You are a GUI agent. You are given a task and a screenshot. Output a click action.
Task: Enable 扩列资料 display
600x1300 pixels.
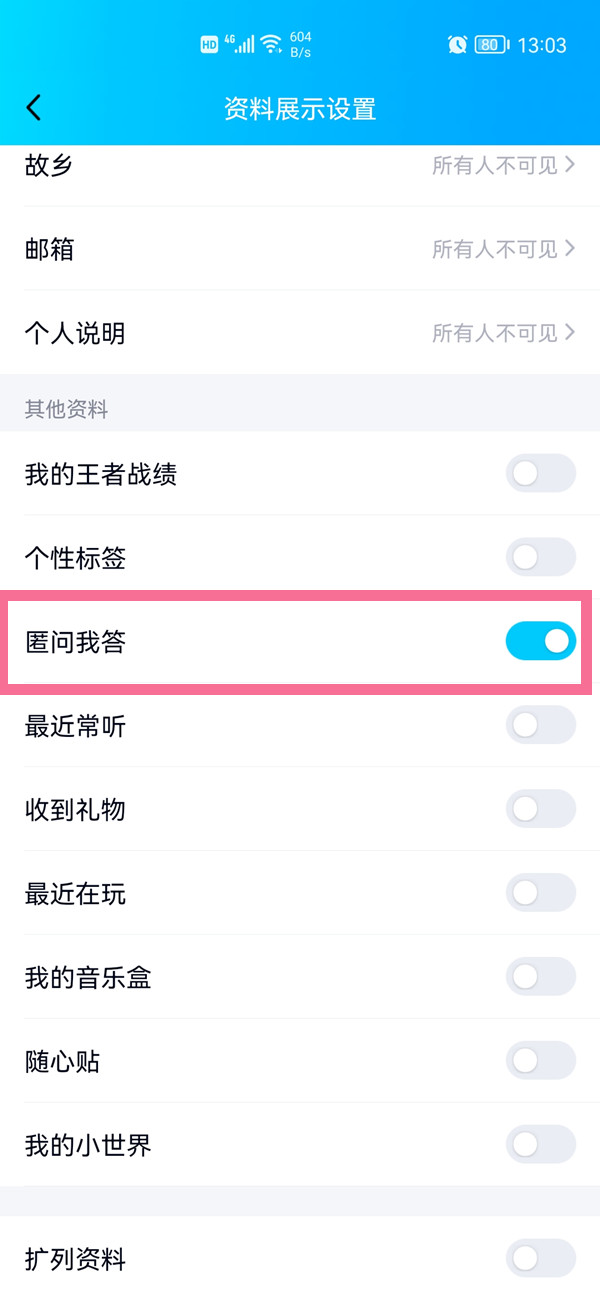pyautogui.click(x=541, y=1259)
